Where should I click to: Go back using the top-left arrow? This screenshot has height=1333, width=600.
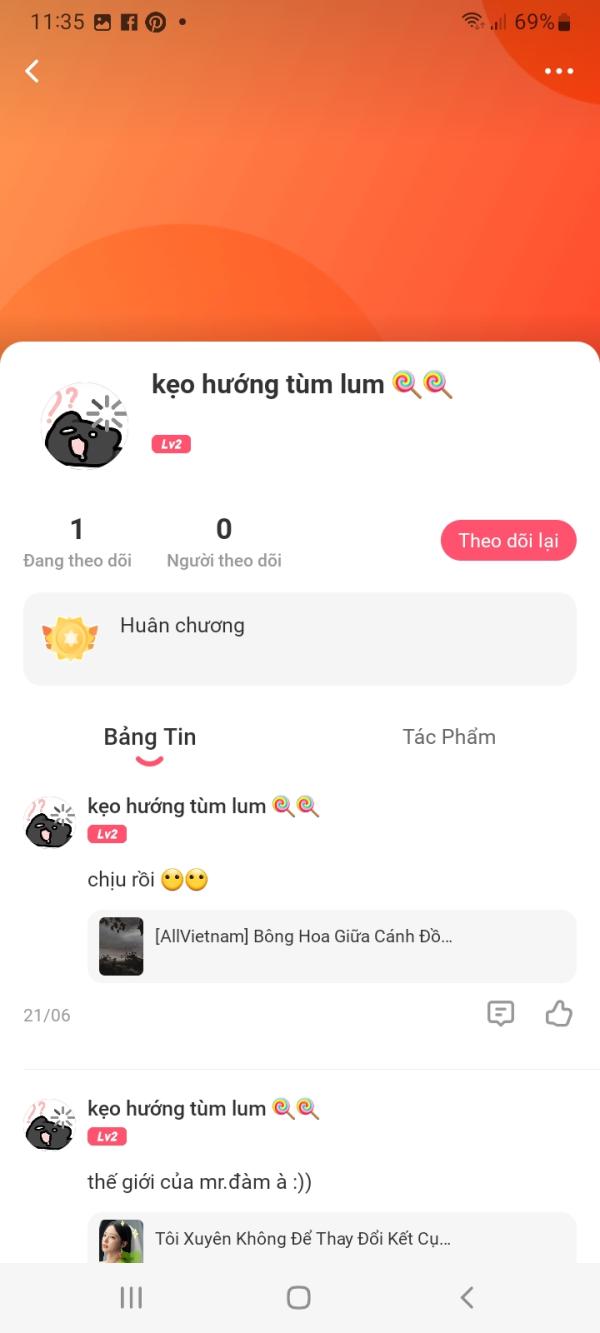(x=32, y=71)
